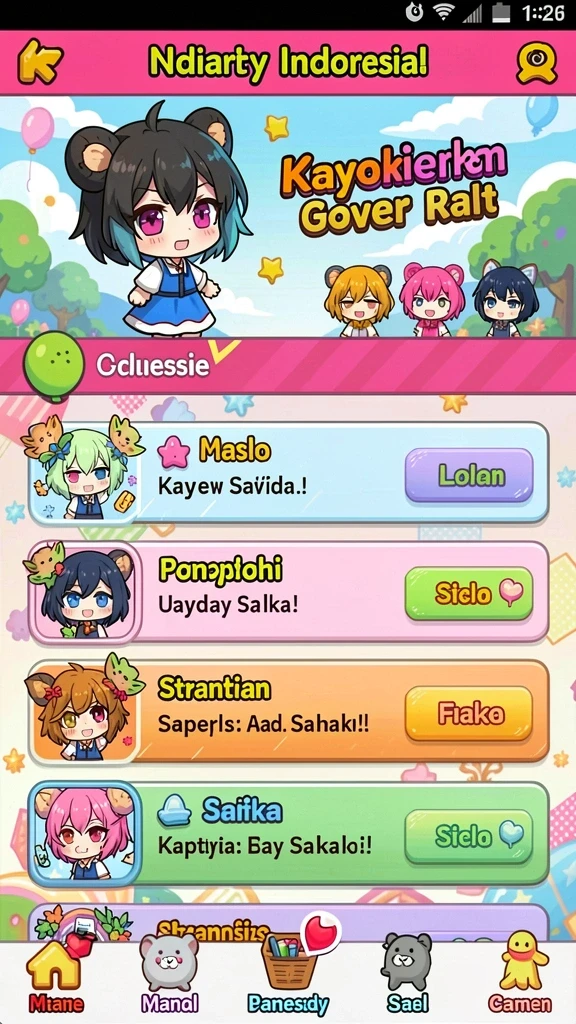Tap the Siclo button in Ponoplohi row

(x=469, y=593)
